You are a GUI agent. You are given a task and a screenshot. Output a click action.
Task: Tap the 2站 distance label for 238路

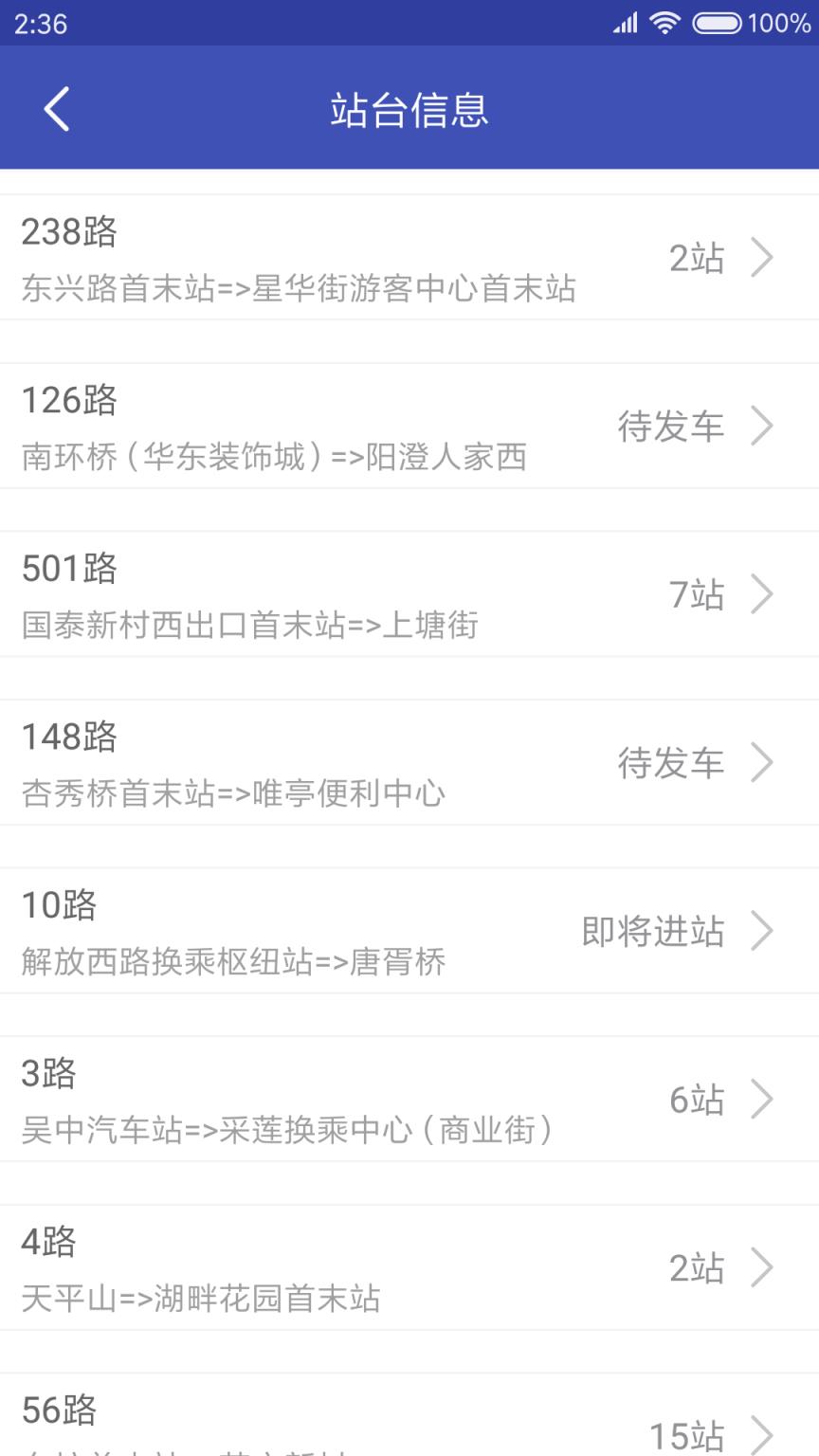699,258
